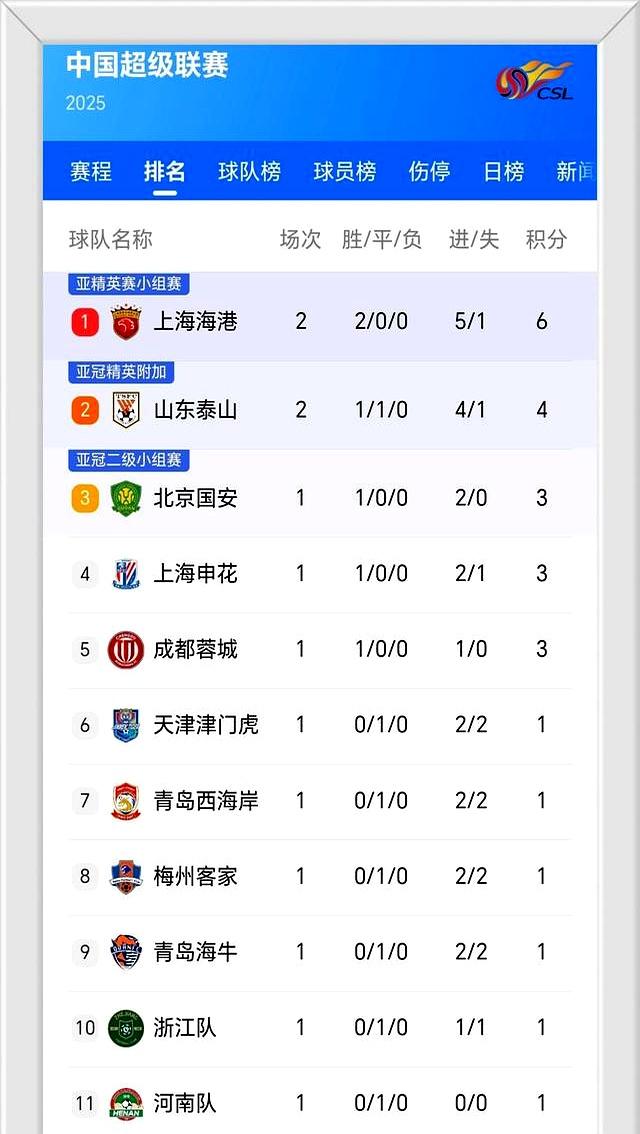640x1134 pixels.
Task: Switch to the 赛程 tab
Action: point(90,172)
